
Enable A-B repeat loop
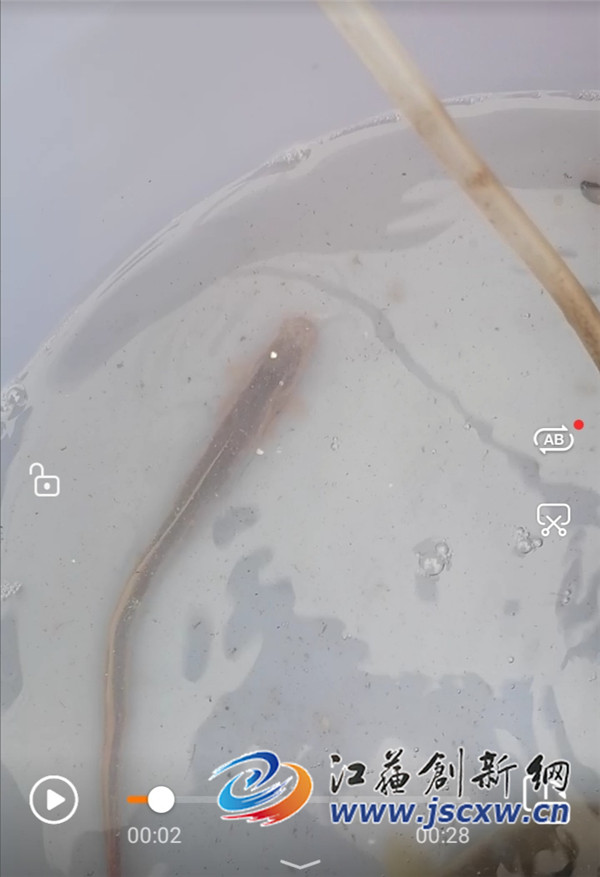point(553,439)
